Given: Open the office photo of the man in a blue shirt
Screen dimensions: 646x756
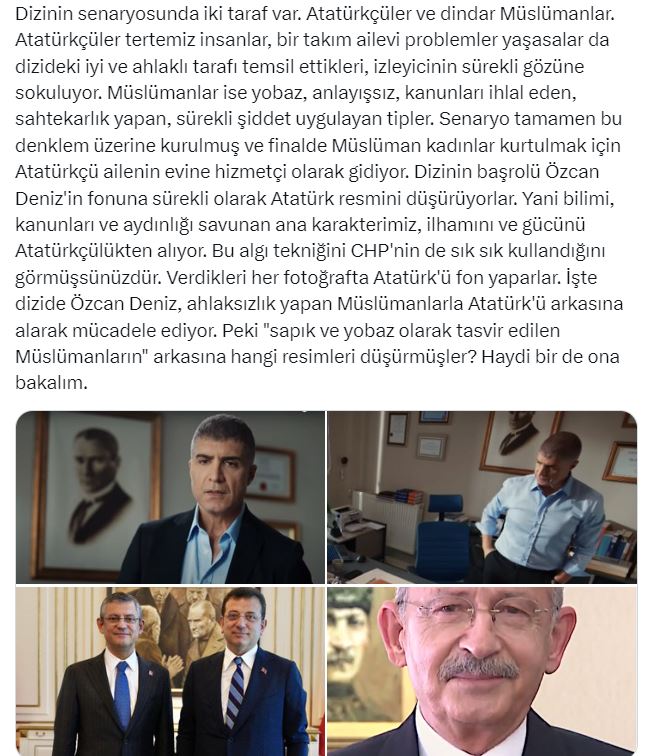Looking at the screenshot, I should pos(481,497).
